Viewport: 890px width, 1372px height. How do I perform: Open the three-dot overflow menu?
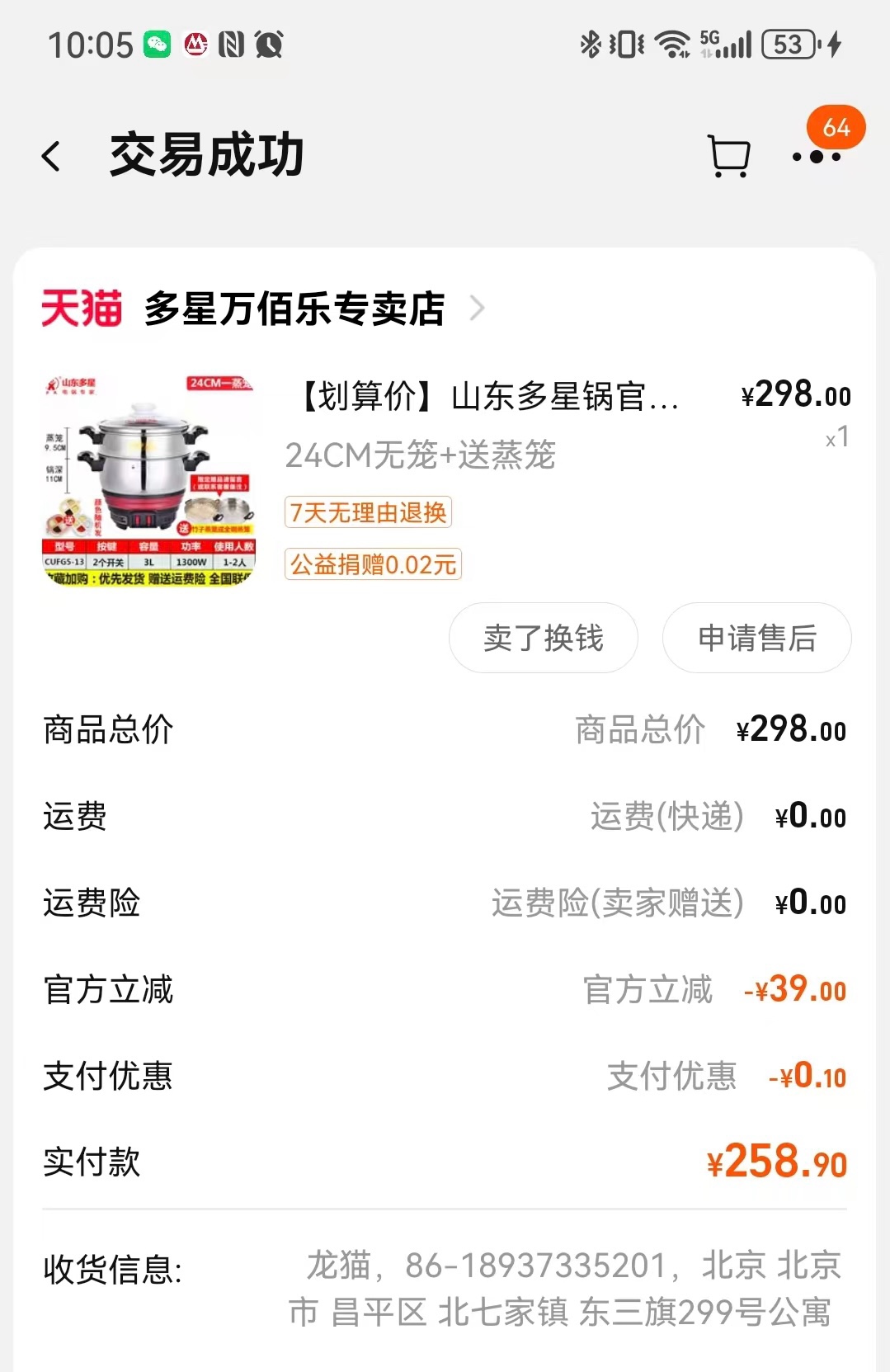(x=816, y=157)
